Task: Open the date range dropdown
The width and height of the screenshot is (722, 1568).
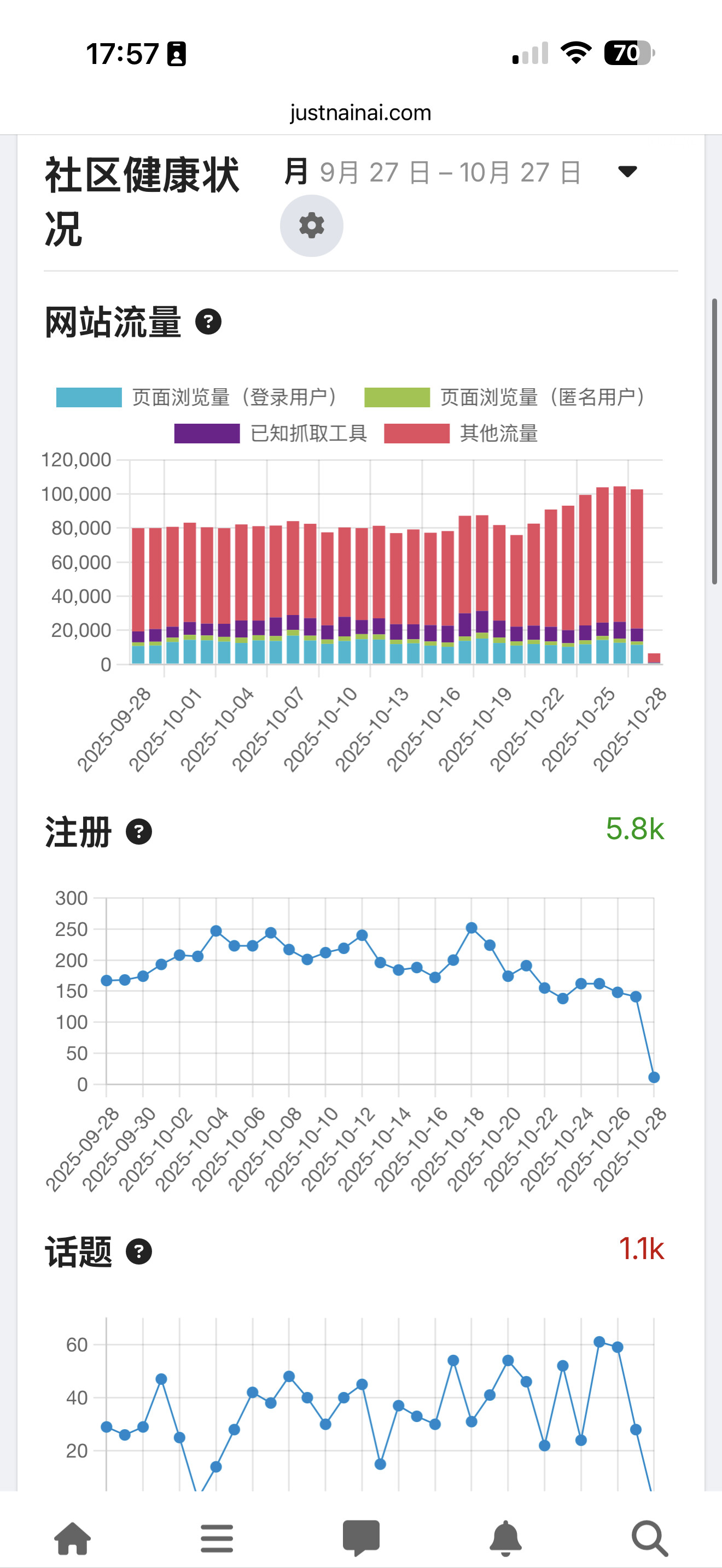Action: pos(627,172)
